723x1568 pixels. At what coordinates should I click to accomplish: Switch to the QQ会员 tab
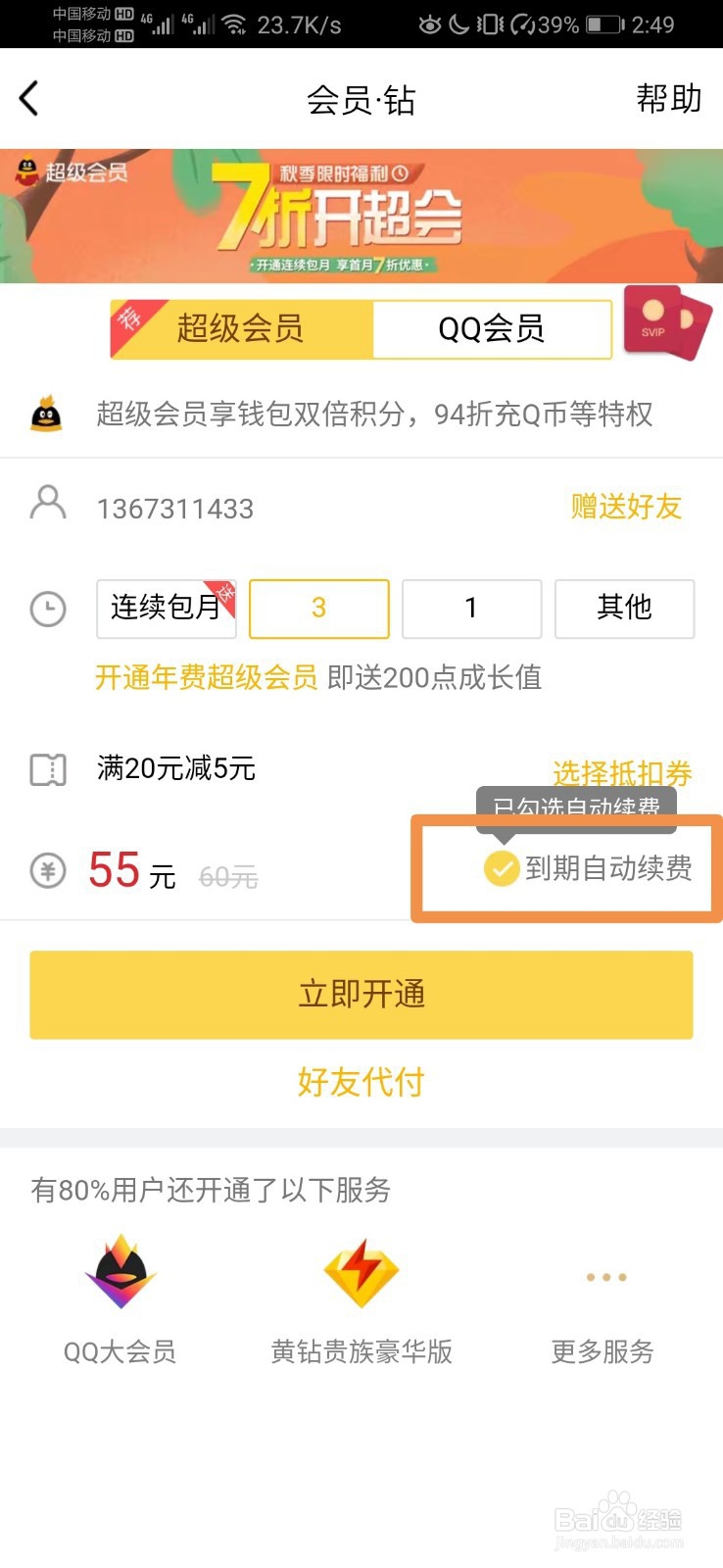491,328
